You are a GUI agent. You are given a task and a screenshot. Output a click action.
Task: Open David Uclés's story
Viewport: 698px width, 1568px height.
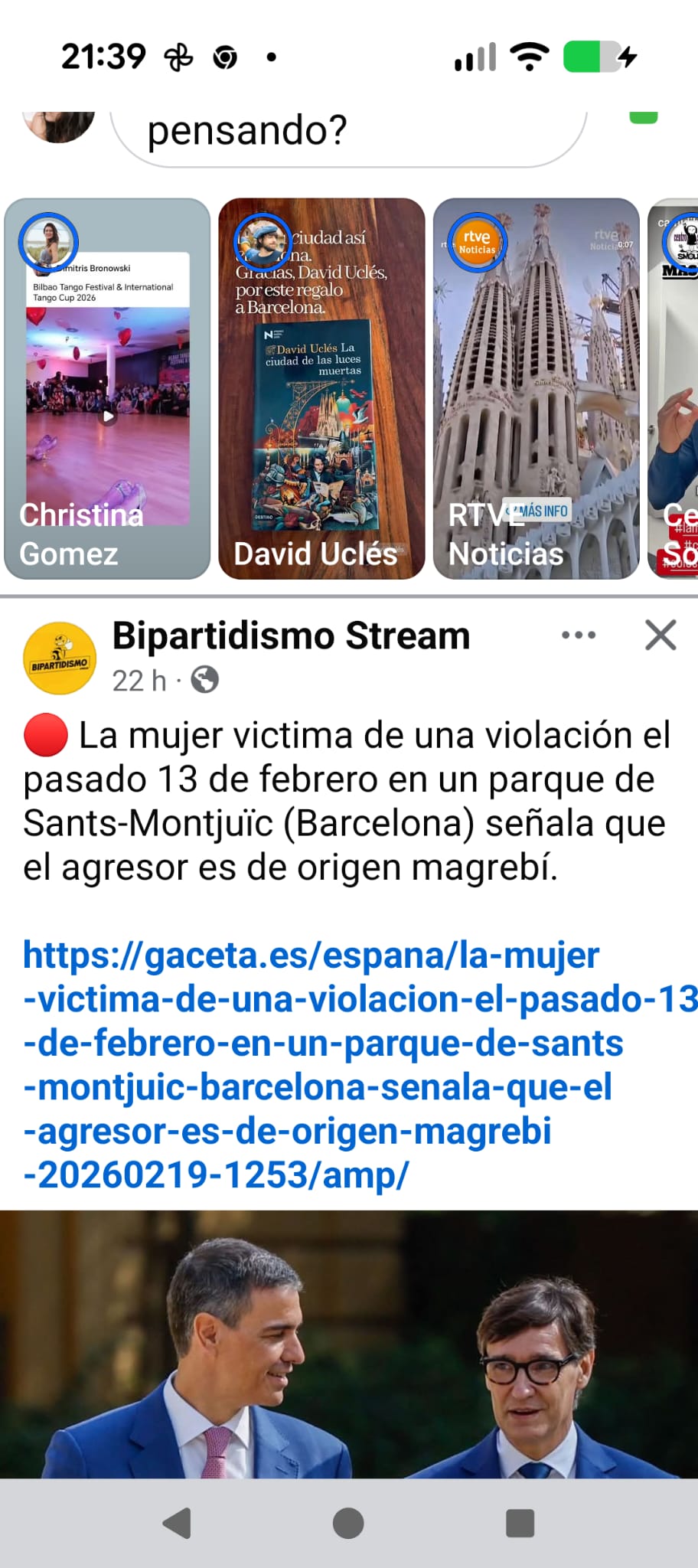(x=321, y=389)
